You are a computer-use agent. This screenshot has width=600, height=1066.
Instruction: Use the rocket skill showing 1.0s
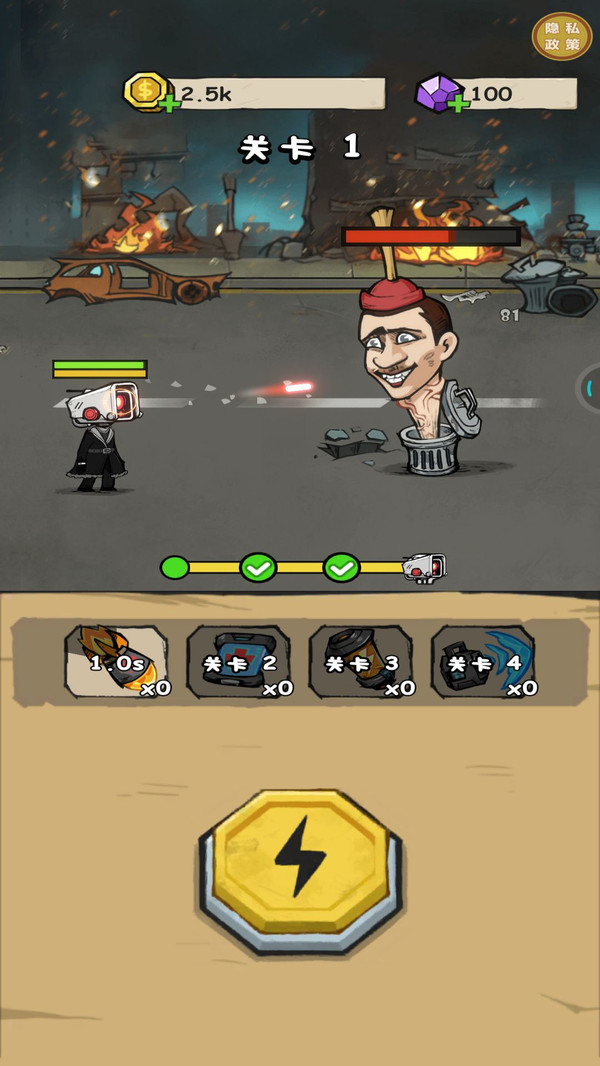pyautogui.click(x=117, y=661)
